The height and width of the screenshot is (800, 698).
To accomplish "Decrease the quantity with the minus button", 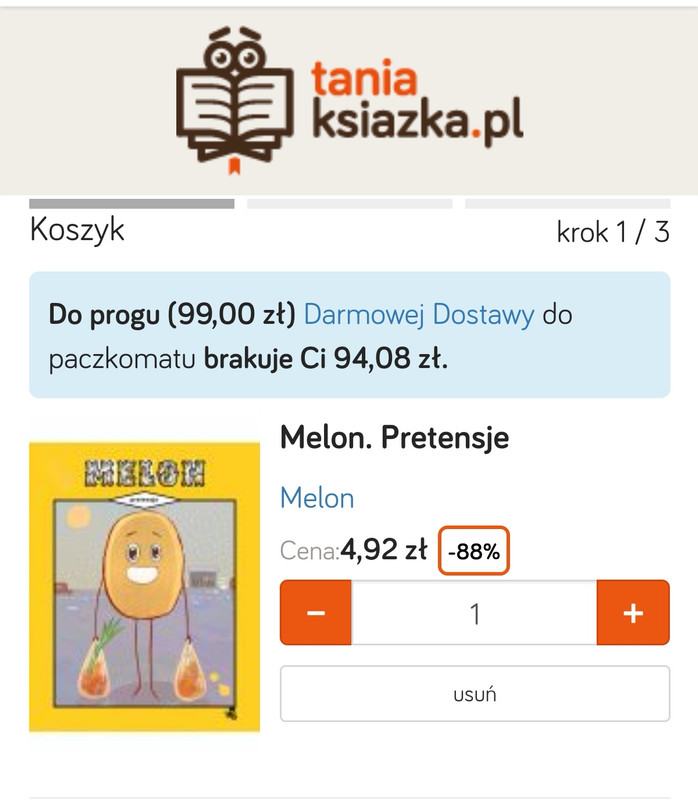I will click(316, 613).
